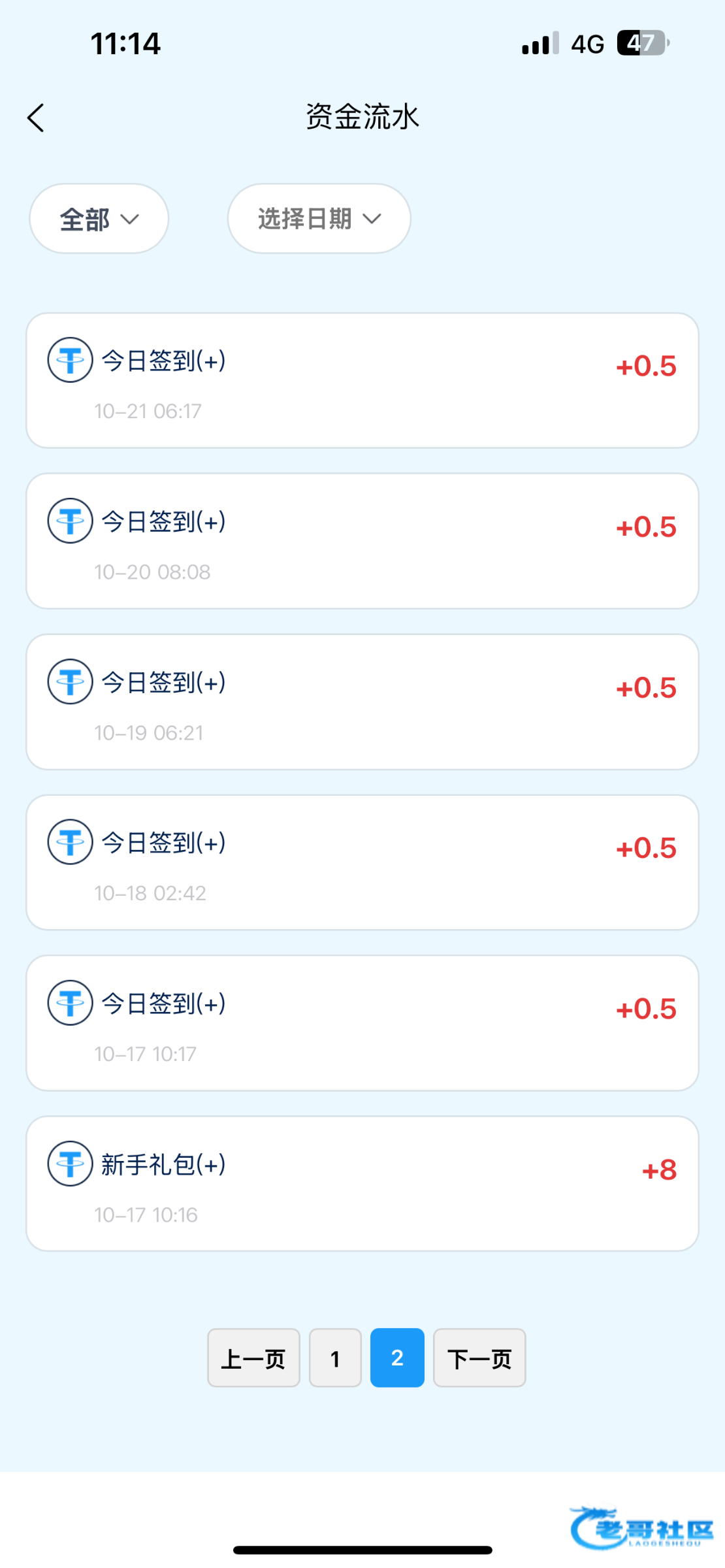Jump to page 1 of records

pos(335,1358)
